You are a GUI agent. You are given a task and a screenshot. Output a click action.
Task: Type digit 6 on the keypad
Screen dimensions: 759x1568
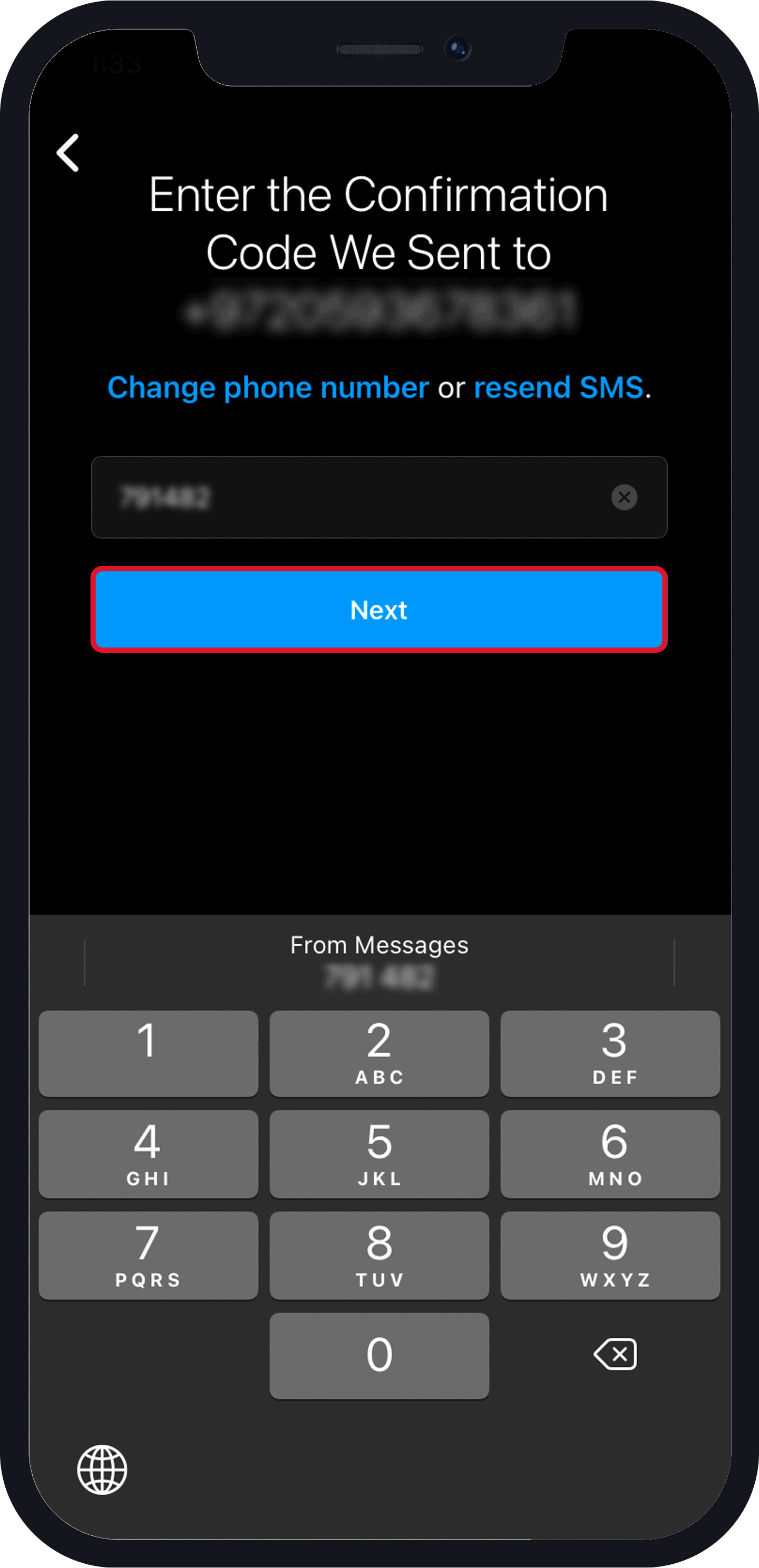point(610,1154)
